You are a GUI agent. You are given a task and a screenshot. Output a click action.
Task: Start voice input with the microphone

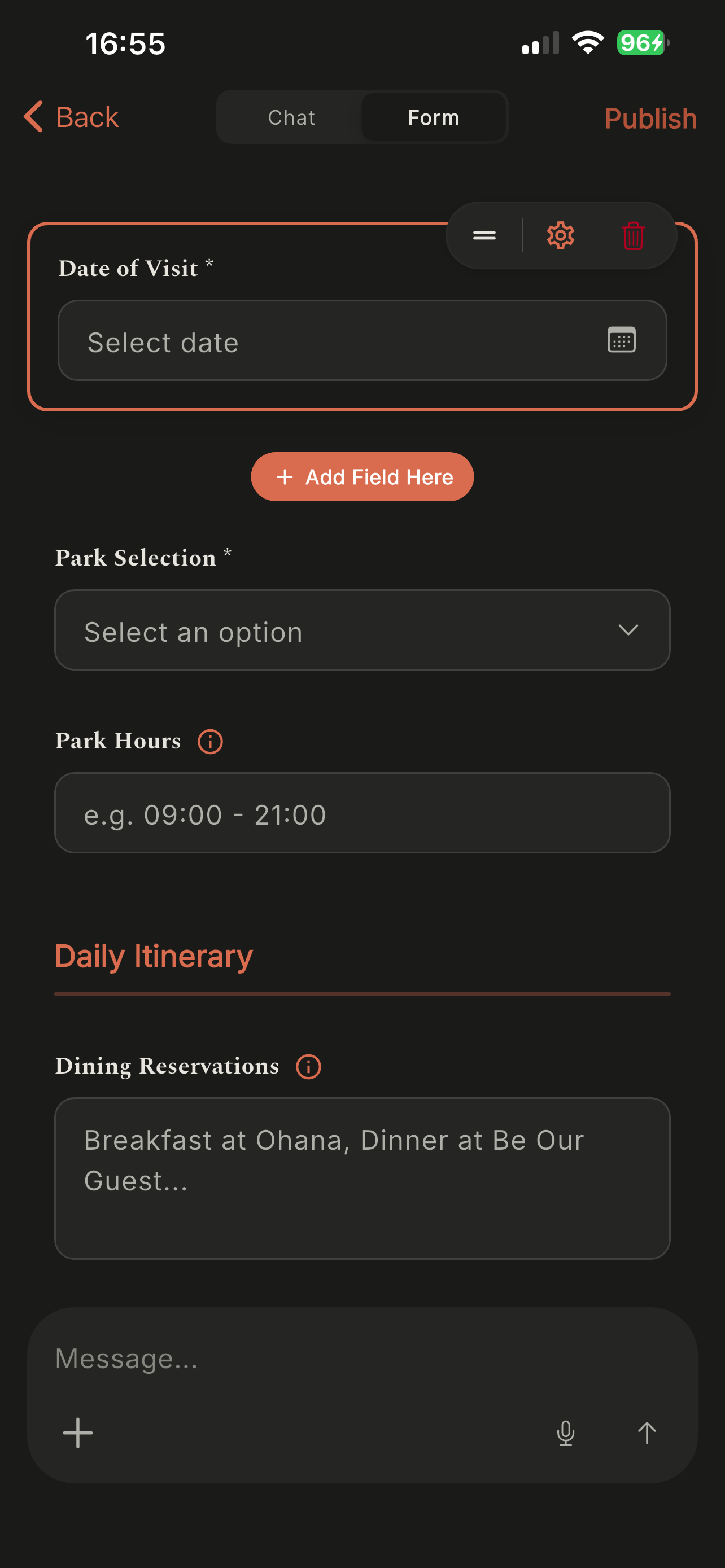click(566, 1433)
